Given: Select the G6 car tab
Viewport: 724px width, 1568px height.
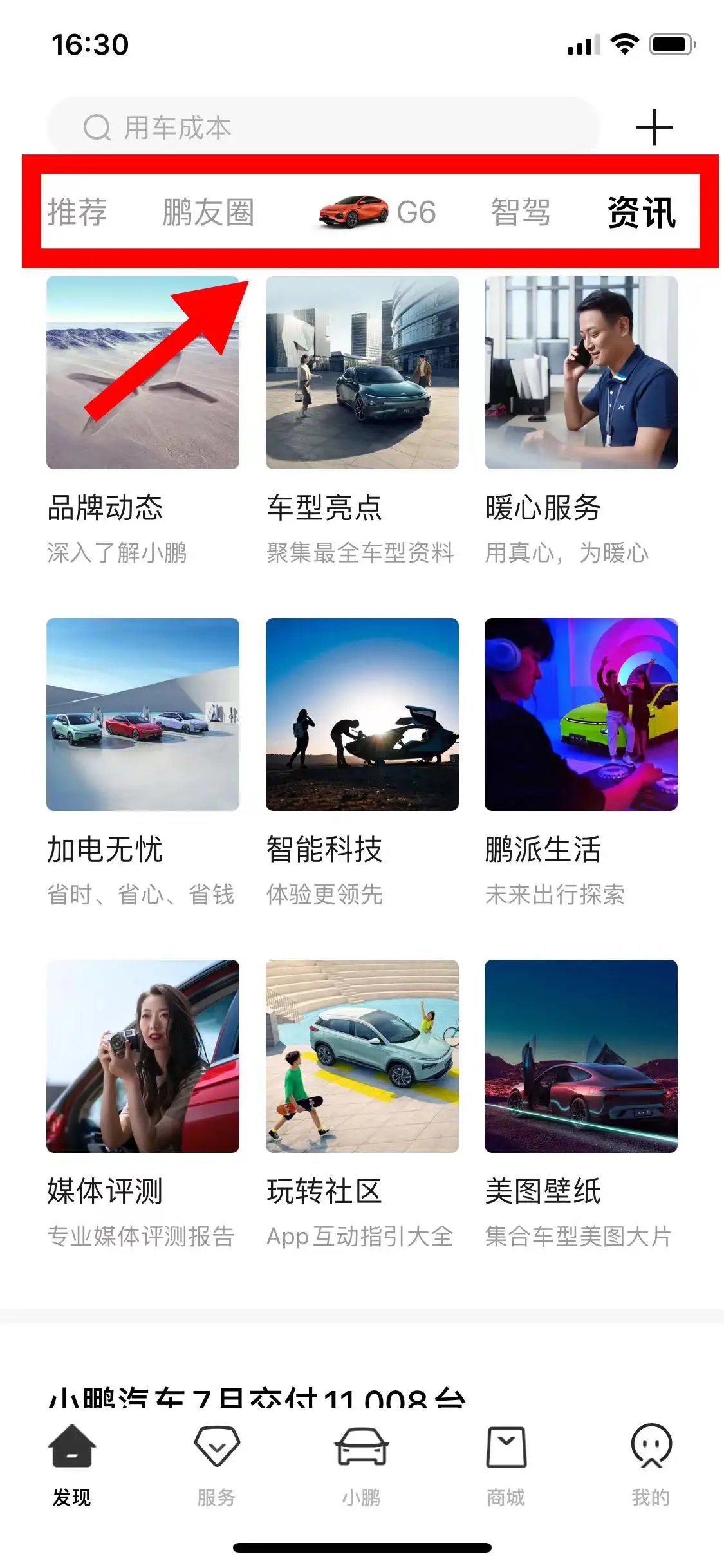Looking at the screenshot, I should click(x=378, y=212).
